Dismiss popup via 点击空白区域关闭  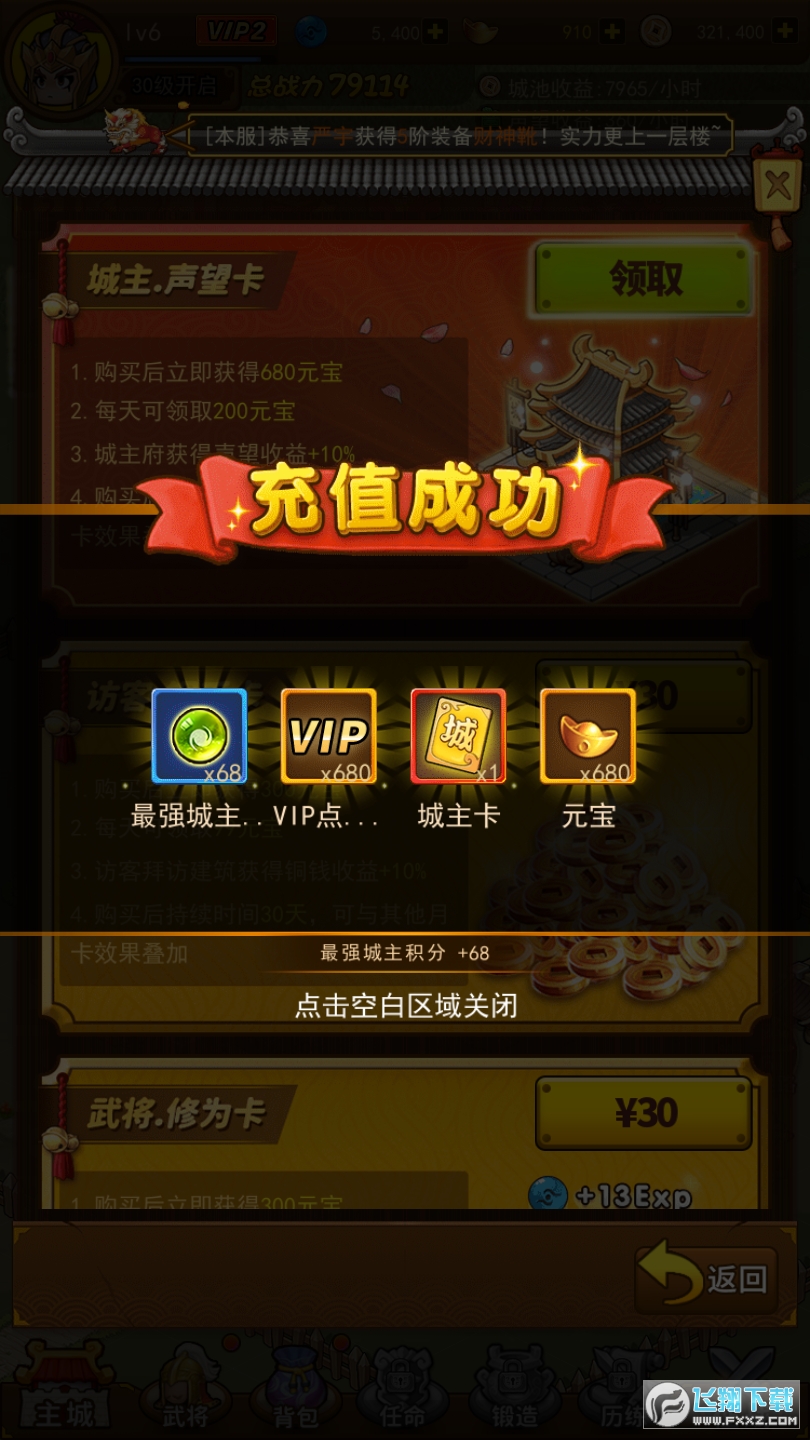point(405,1005)
